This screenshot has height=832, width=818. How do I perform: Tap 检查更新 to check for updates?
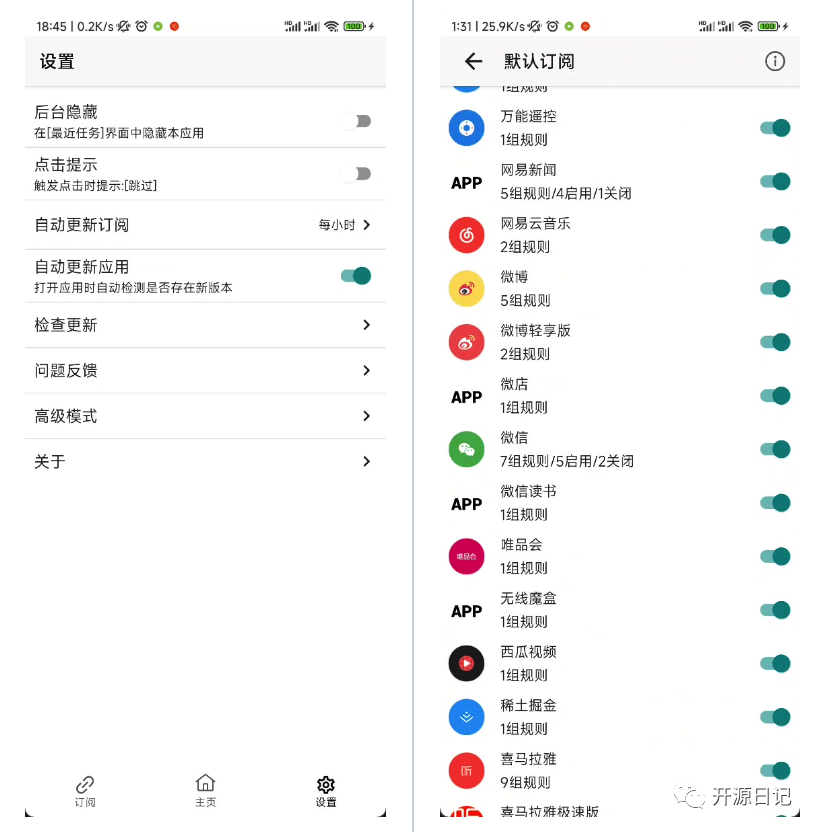pos(205,324)
